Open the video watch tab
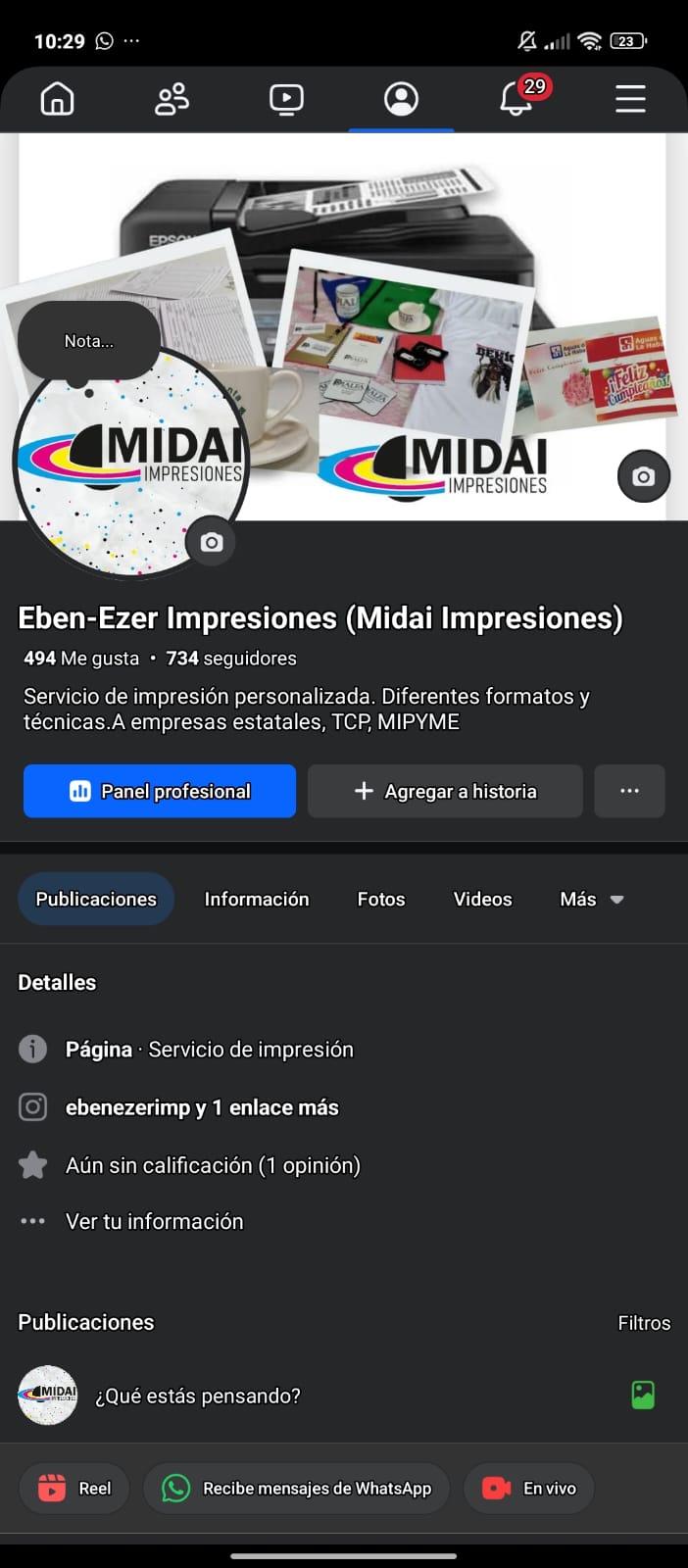The image size is (688, 1568). [286, 99]
